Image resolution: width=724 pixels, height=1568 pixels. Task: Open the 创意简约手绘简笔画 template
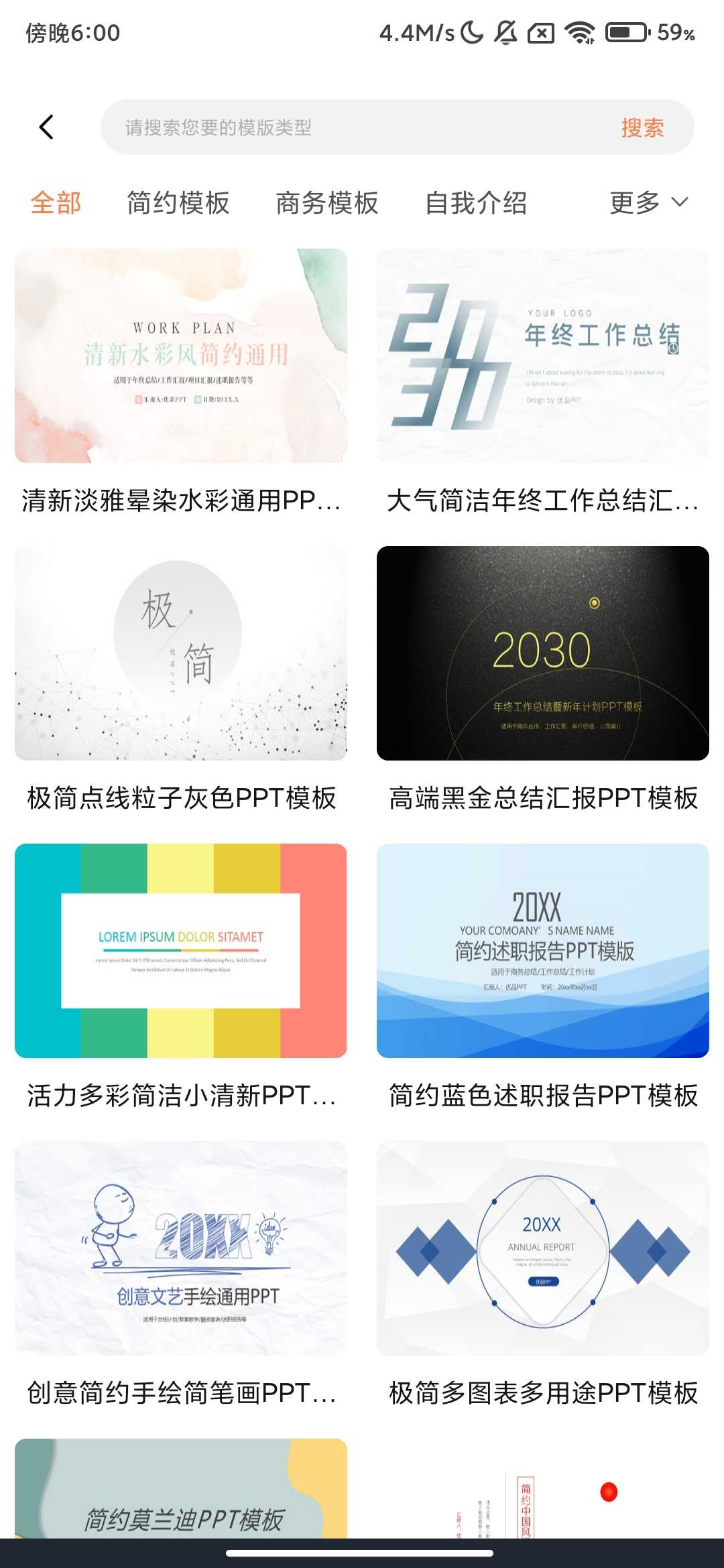pyautogui.click(x=181, y=1248)
